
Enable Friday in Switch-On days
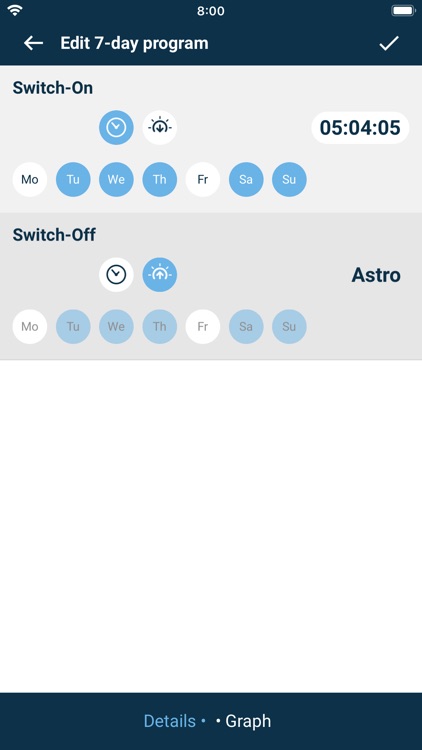(x=203, y=179)
